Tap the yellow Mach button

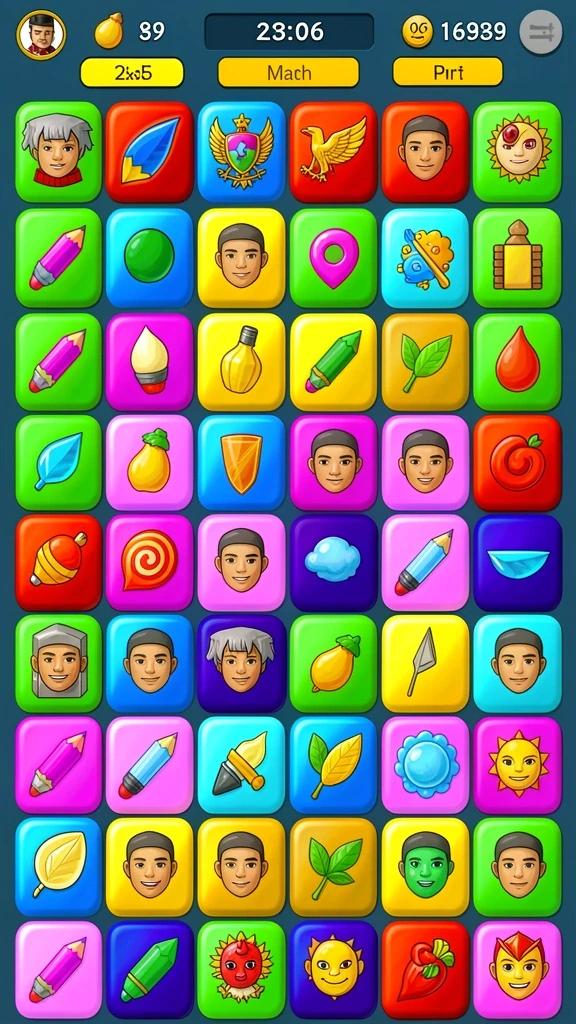click(288, 72)
